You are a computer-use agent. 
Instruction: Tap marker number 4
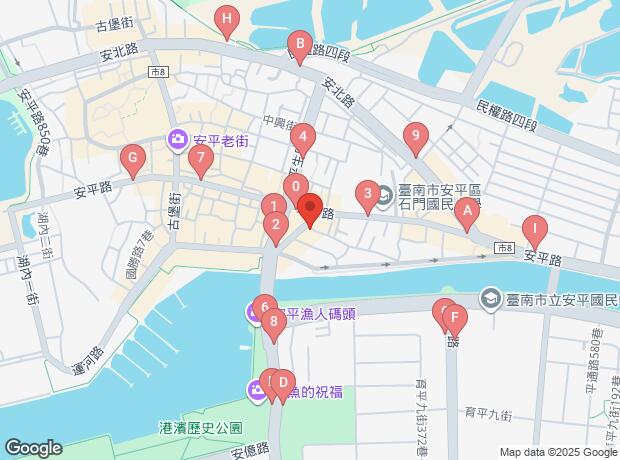[x=304, y=138]
